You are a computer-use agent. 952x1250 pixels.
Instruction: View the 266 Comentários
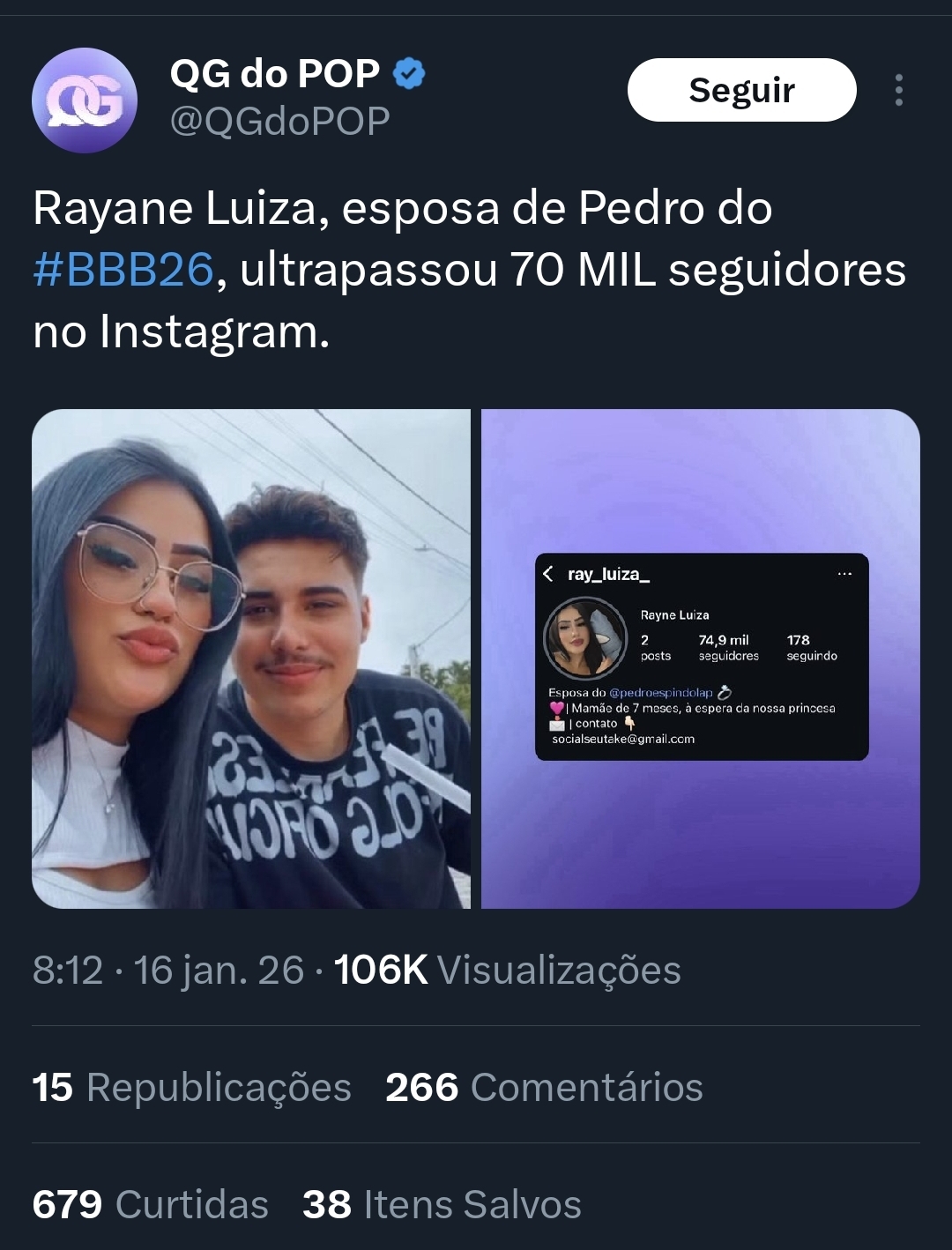click(544, 1087)
